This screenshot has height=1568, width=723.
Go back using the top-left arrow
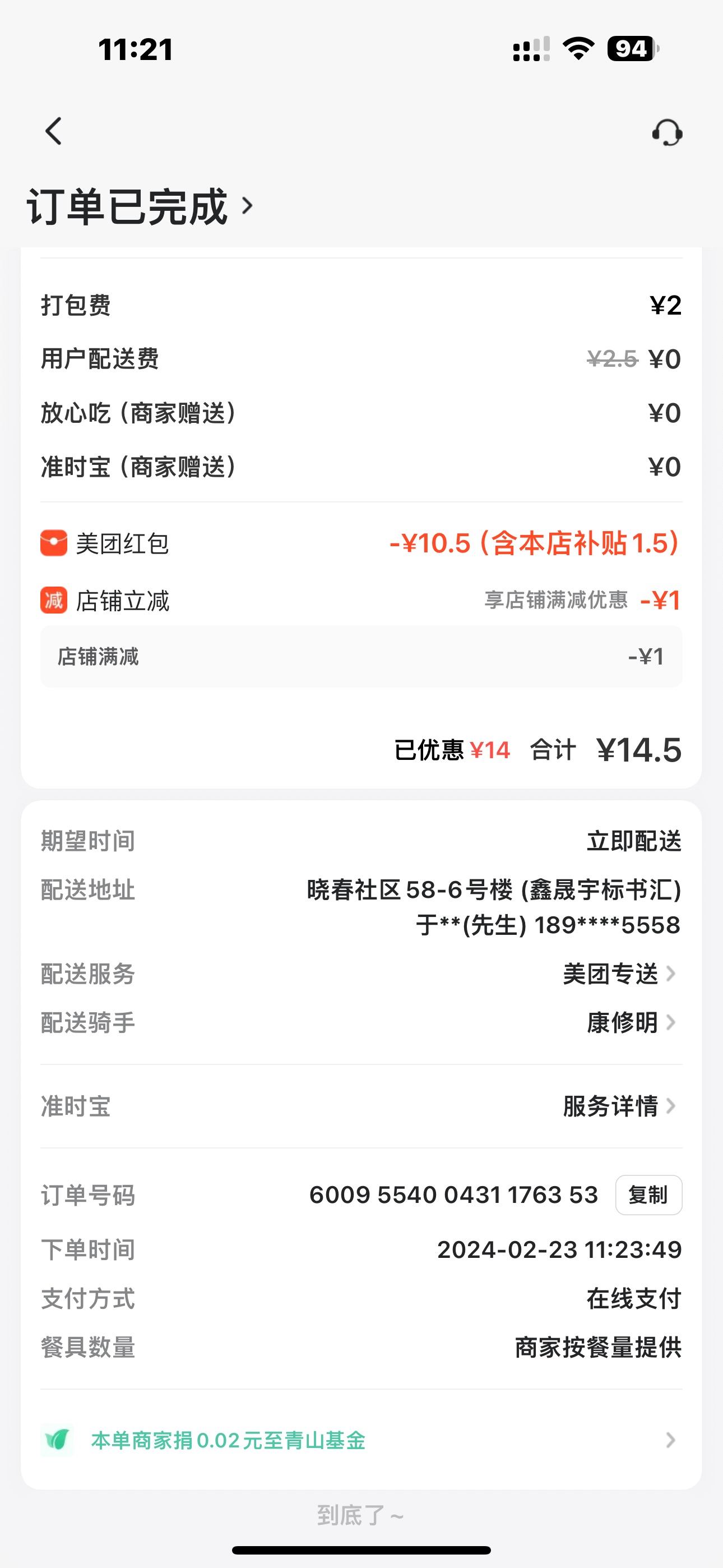point(54,131)
